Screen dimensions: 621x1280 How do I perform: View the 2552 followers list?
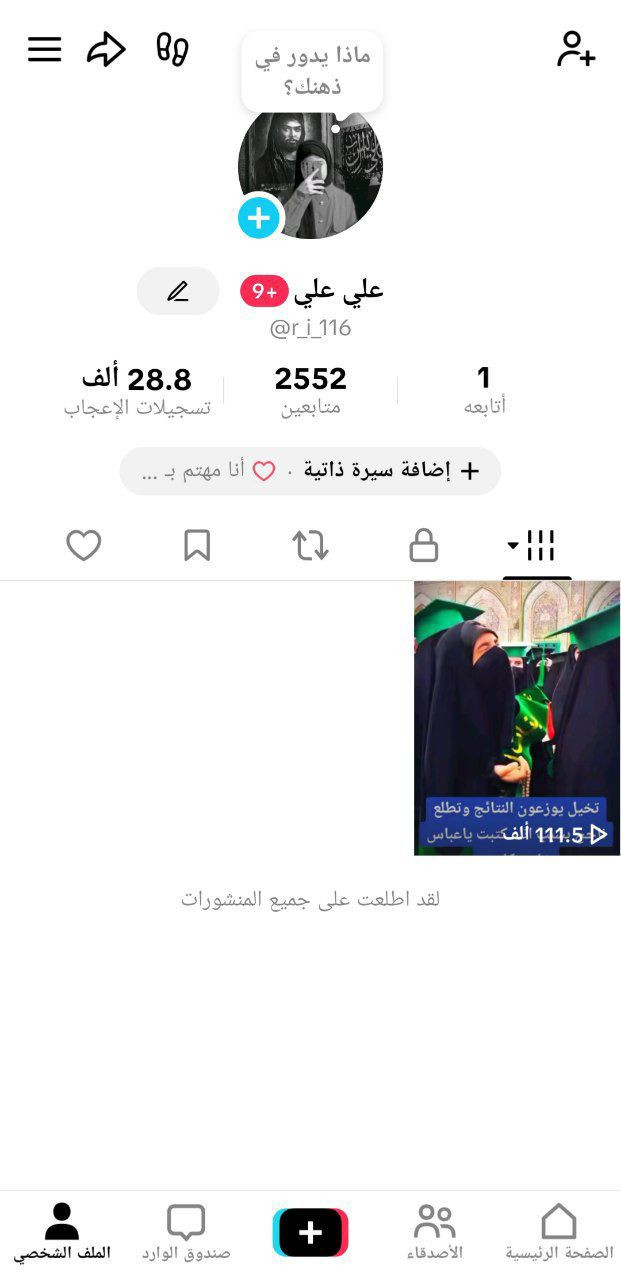coord(310,389)
